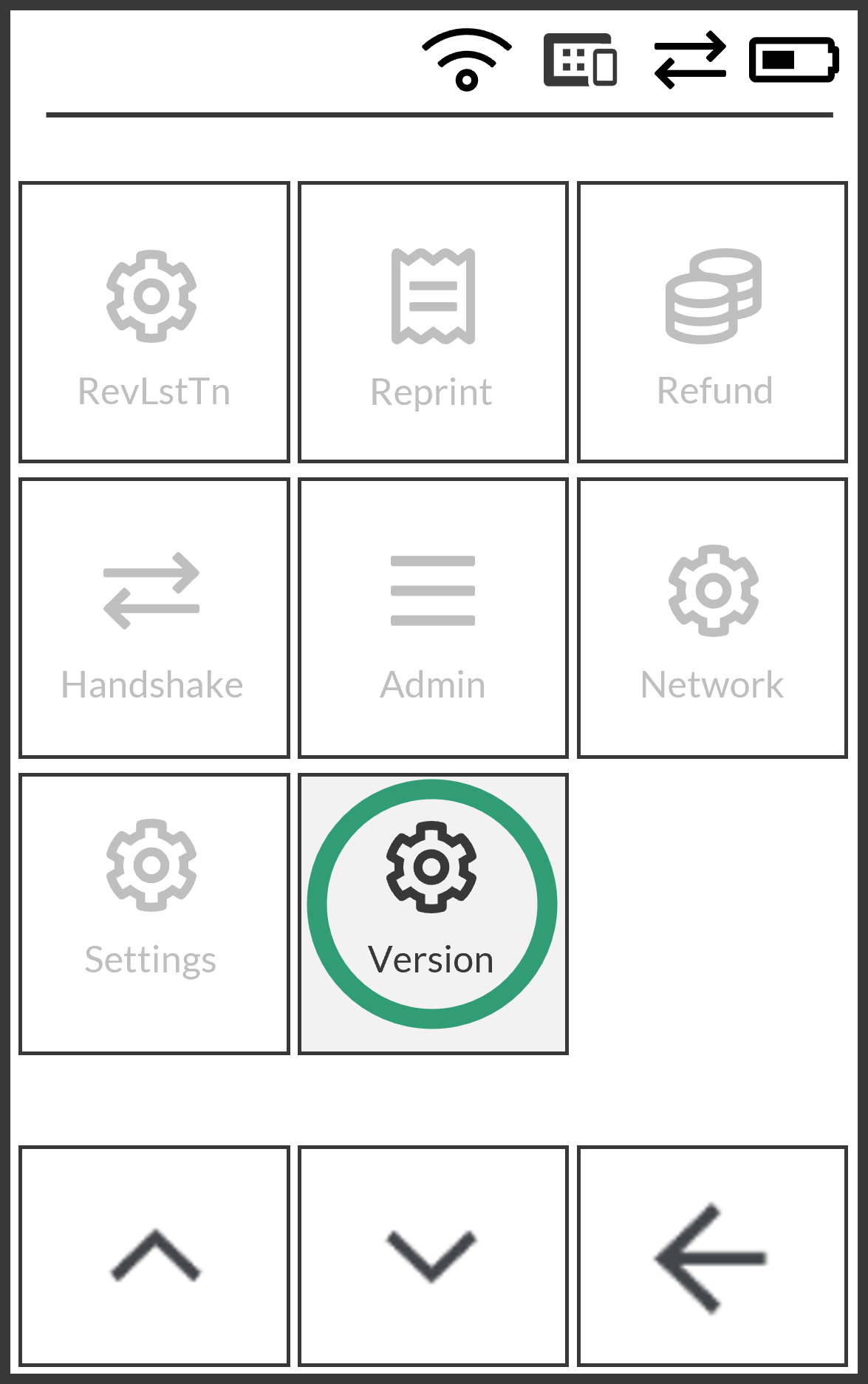Open the Refund tile
The width and height of the screenshot is (868, 1384).
coord(712,322)
